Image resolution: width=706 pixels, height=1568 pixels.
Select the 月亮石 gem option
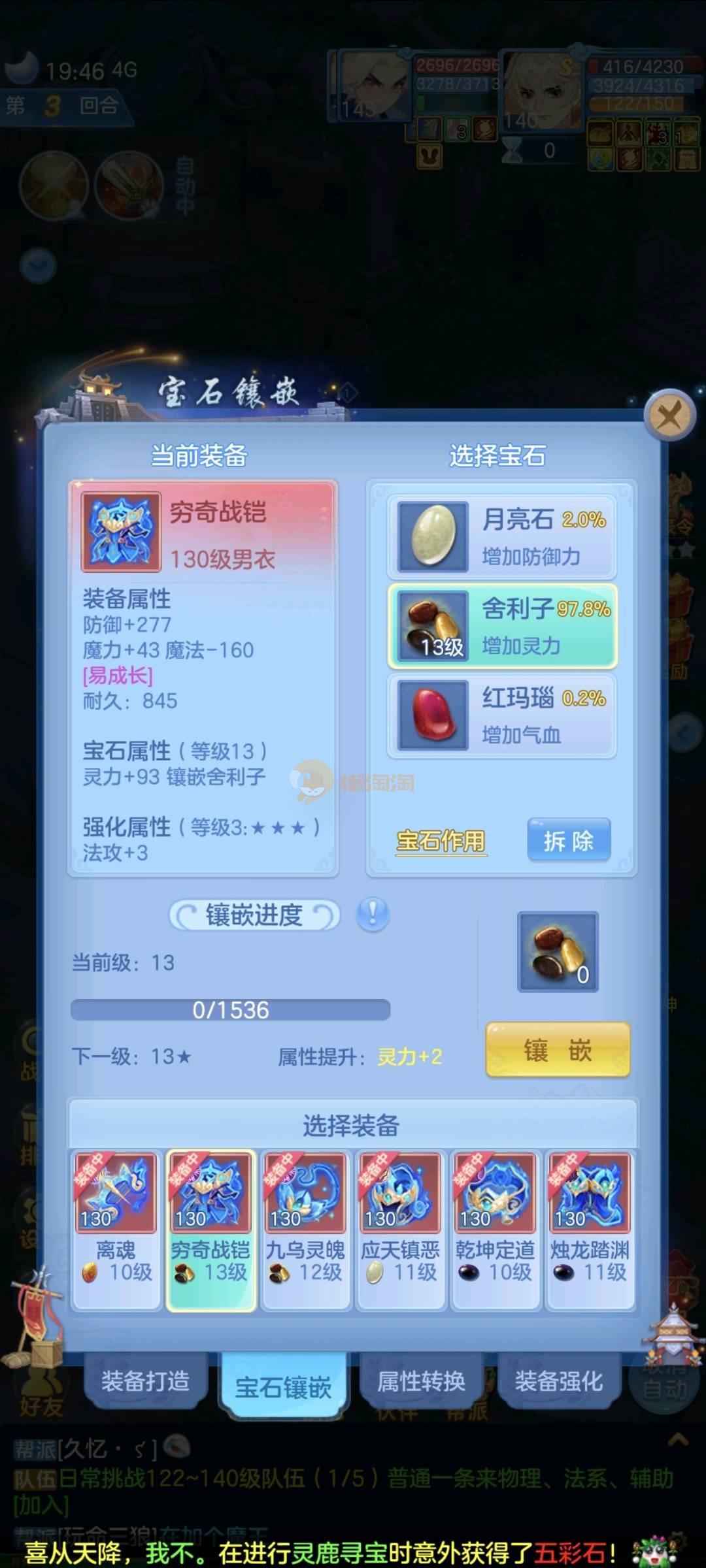pyautogui.click(x=501, y=537)
